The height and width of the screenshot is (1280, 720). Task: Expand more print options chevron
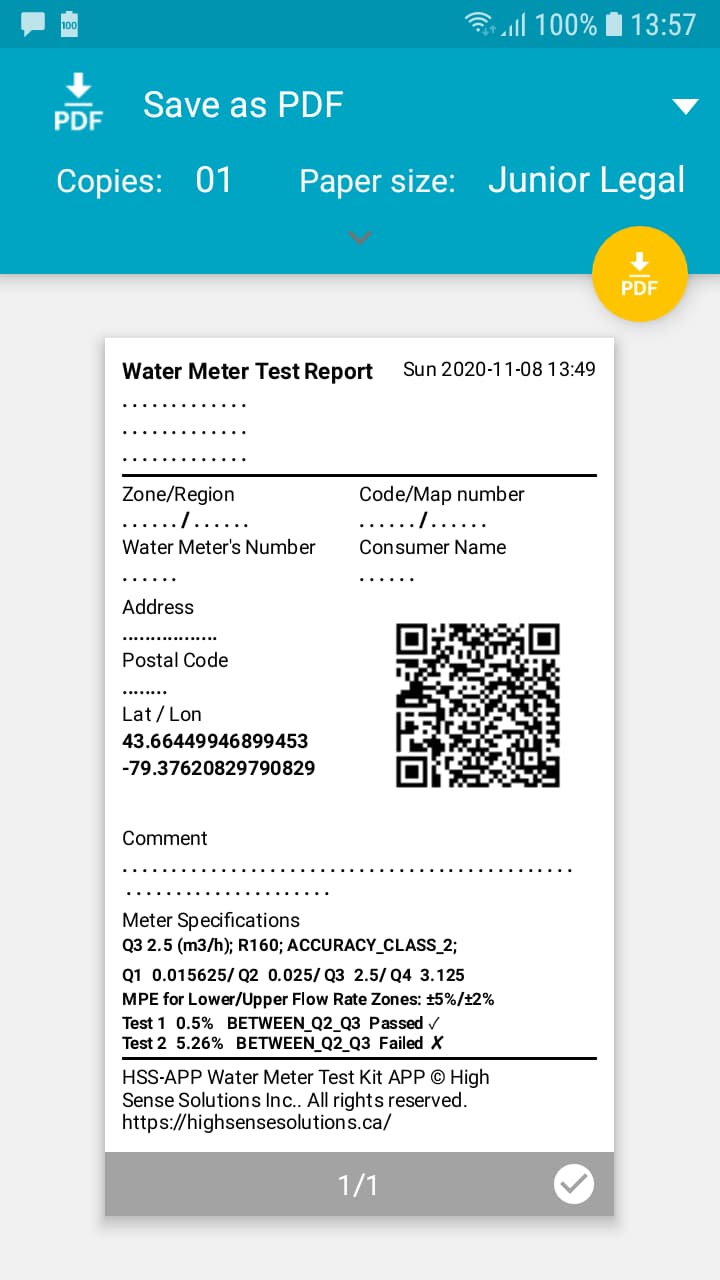click(x=360, y=238)
